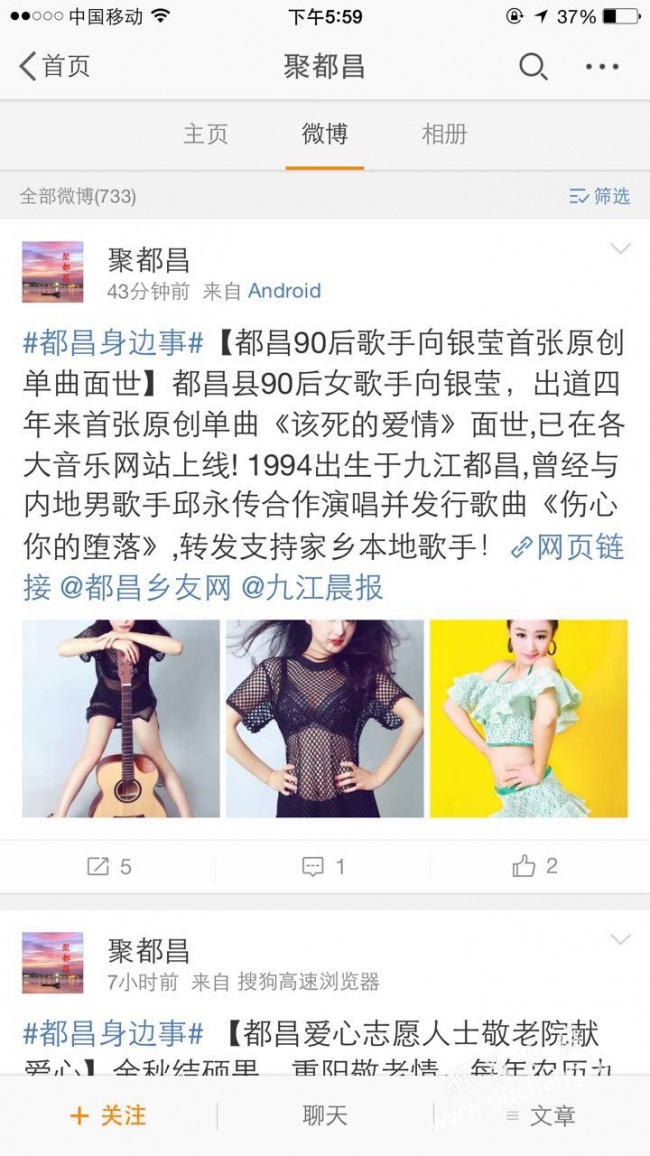Open the 筛选 filter
This screenshot has width=650, height=1156.
coord(600,196)
